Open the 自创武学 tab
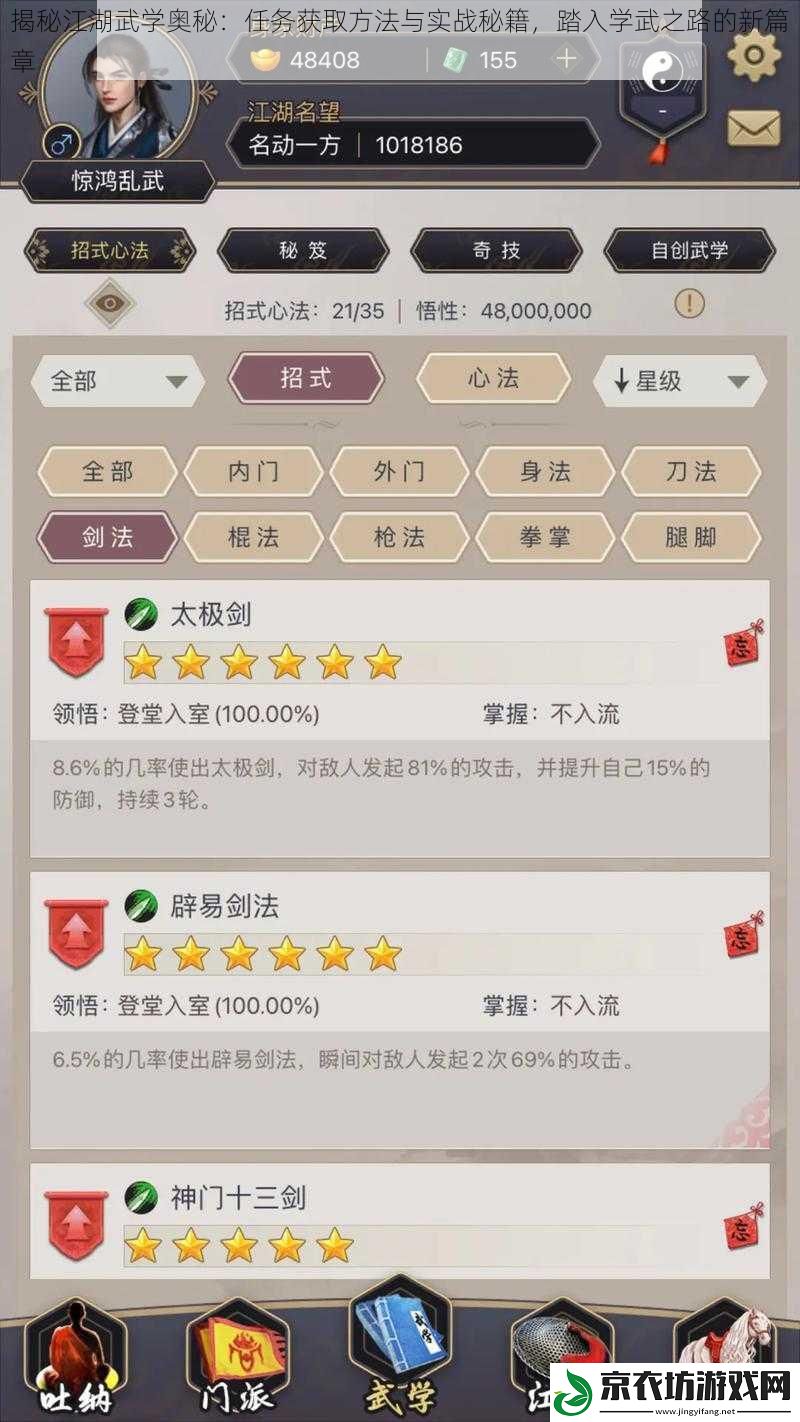 pyautogui.click(x=690, y=250)
